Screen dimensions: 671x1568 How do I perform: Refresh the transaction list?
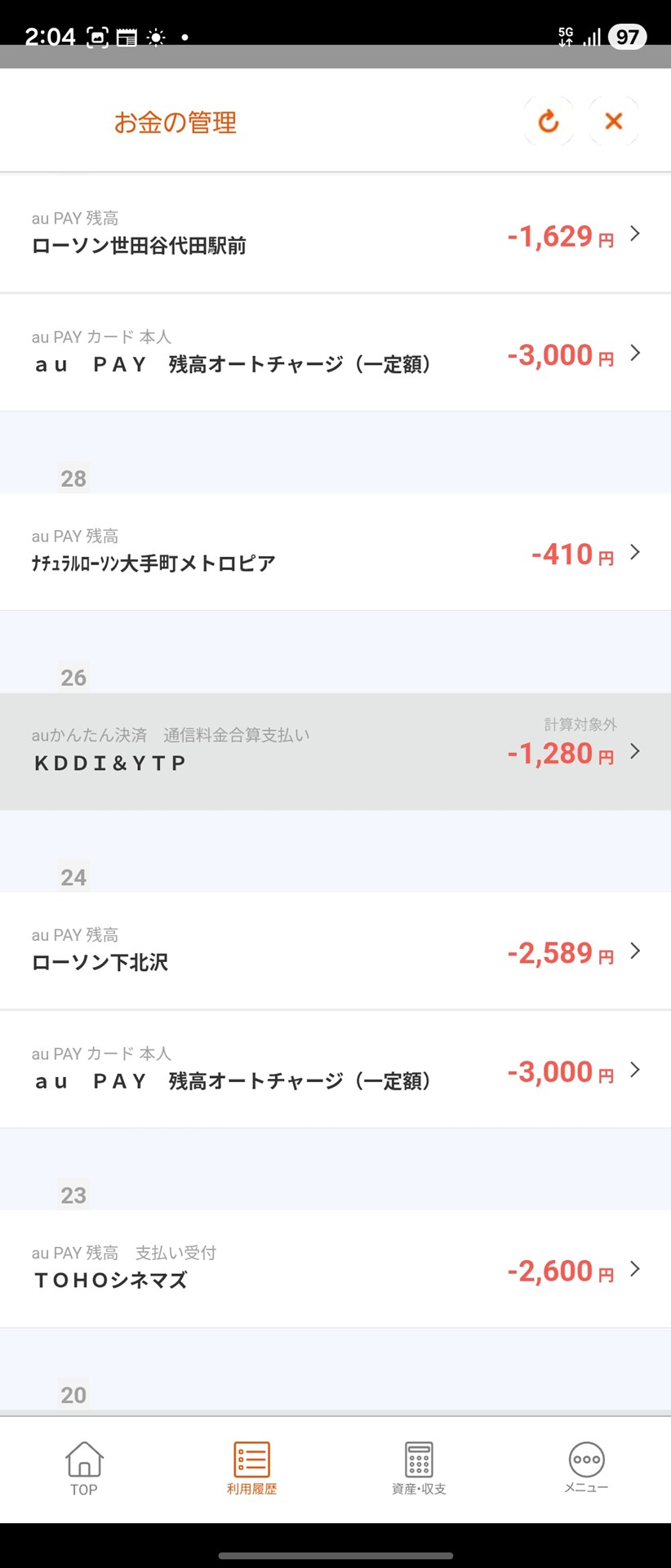pos(548,120)
